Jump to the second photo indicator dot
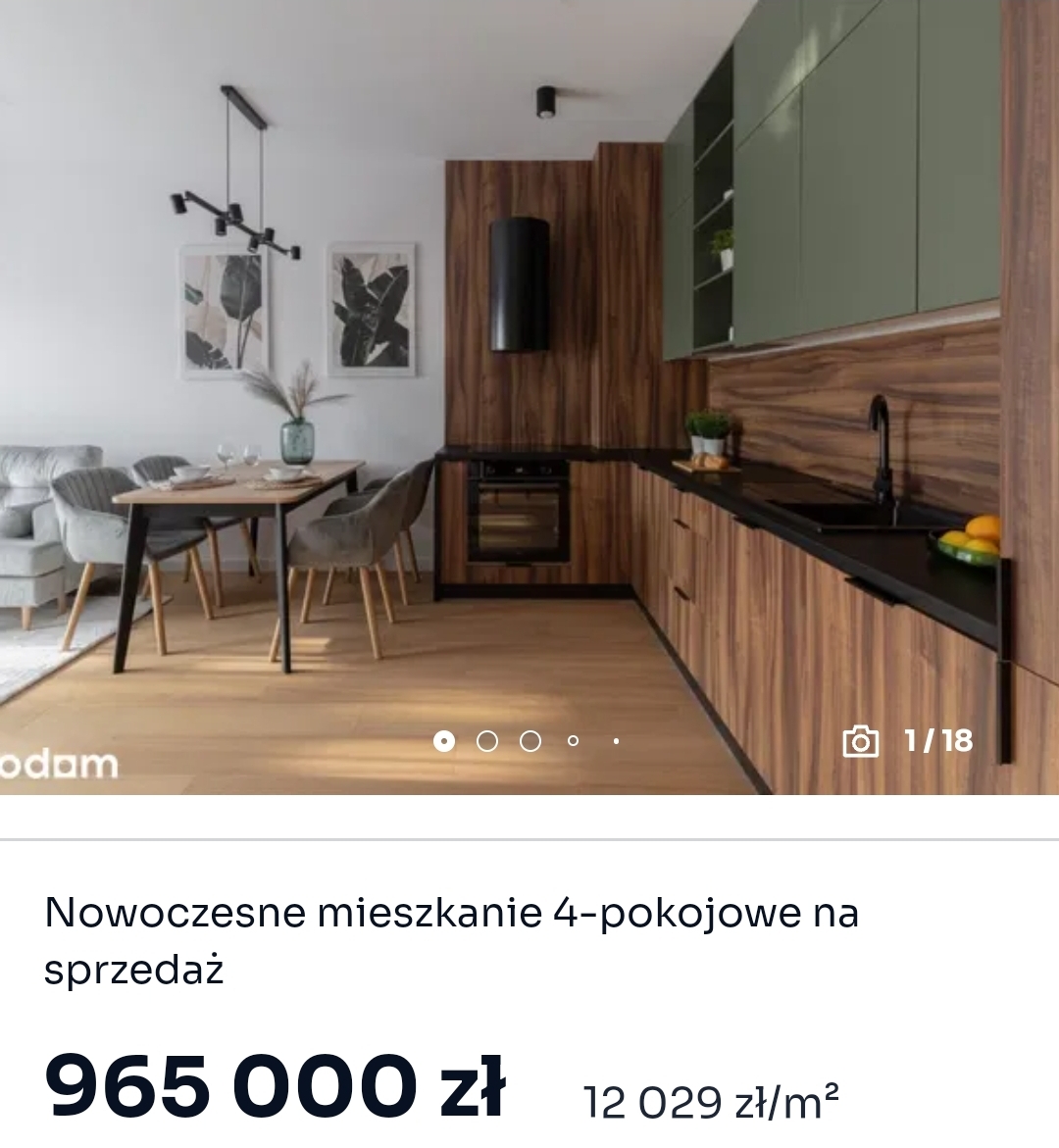 [x=487, y=741]
